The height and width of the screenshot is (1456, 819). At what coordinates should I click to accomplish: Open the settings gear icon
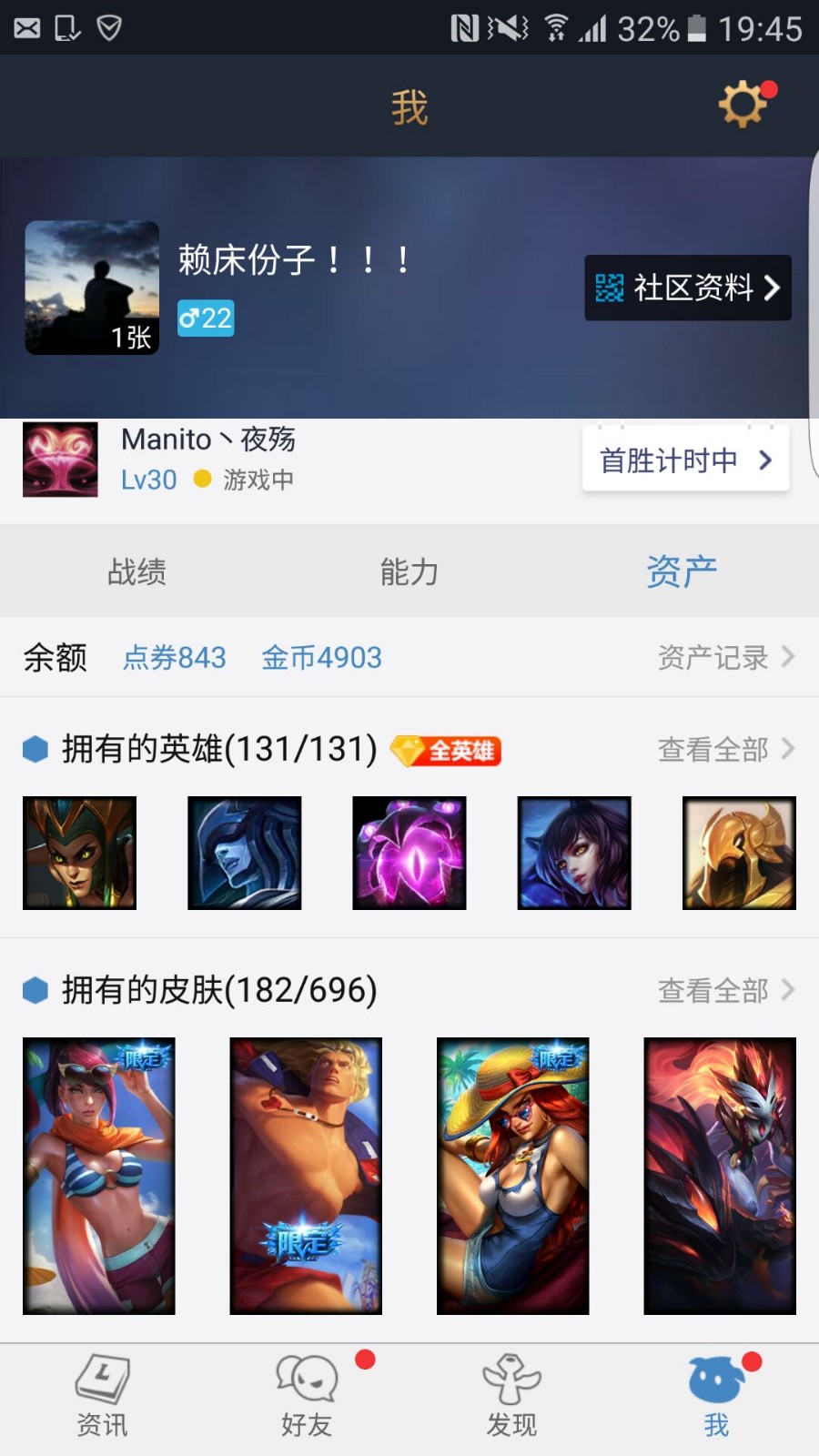point(743,105)
